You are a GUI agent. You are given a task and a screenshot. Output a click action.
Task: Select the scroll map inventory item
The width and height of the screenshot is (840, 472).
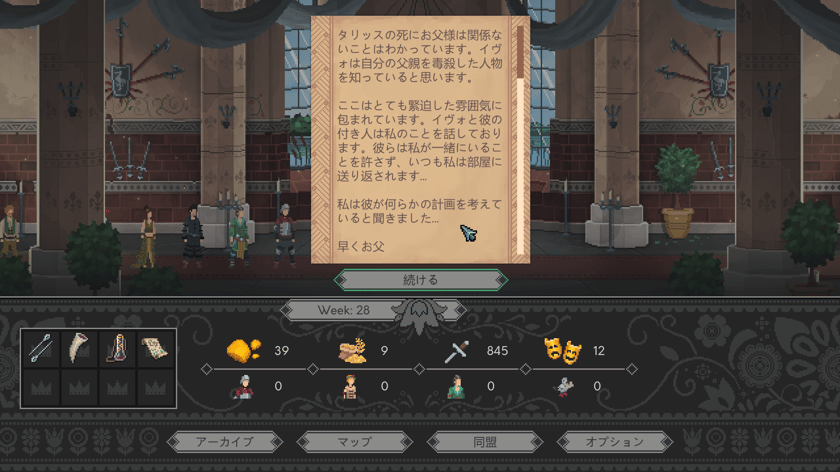pyautogui.click(x=155, y=348)
